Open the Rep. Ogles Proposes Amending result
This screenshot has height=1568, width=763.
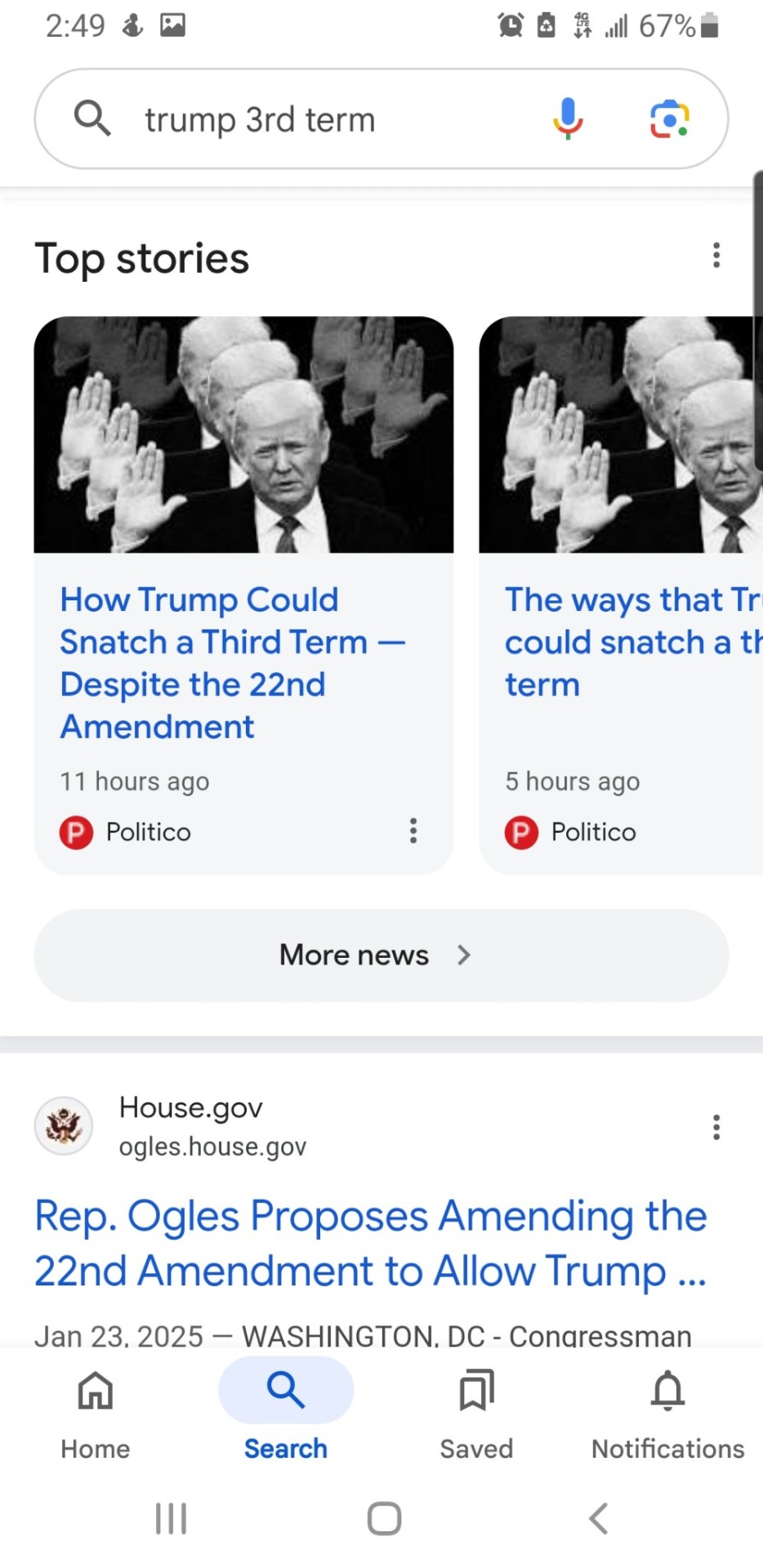370,1243
